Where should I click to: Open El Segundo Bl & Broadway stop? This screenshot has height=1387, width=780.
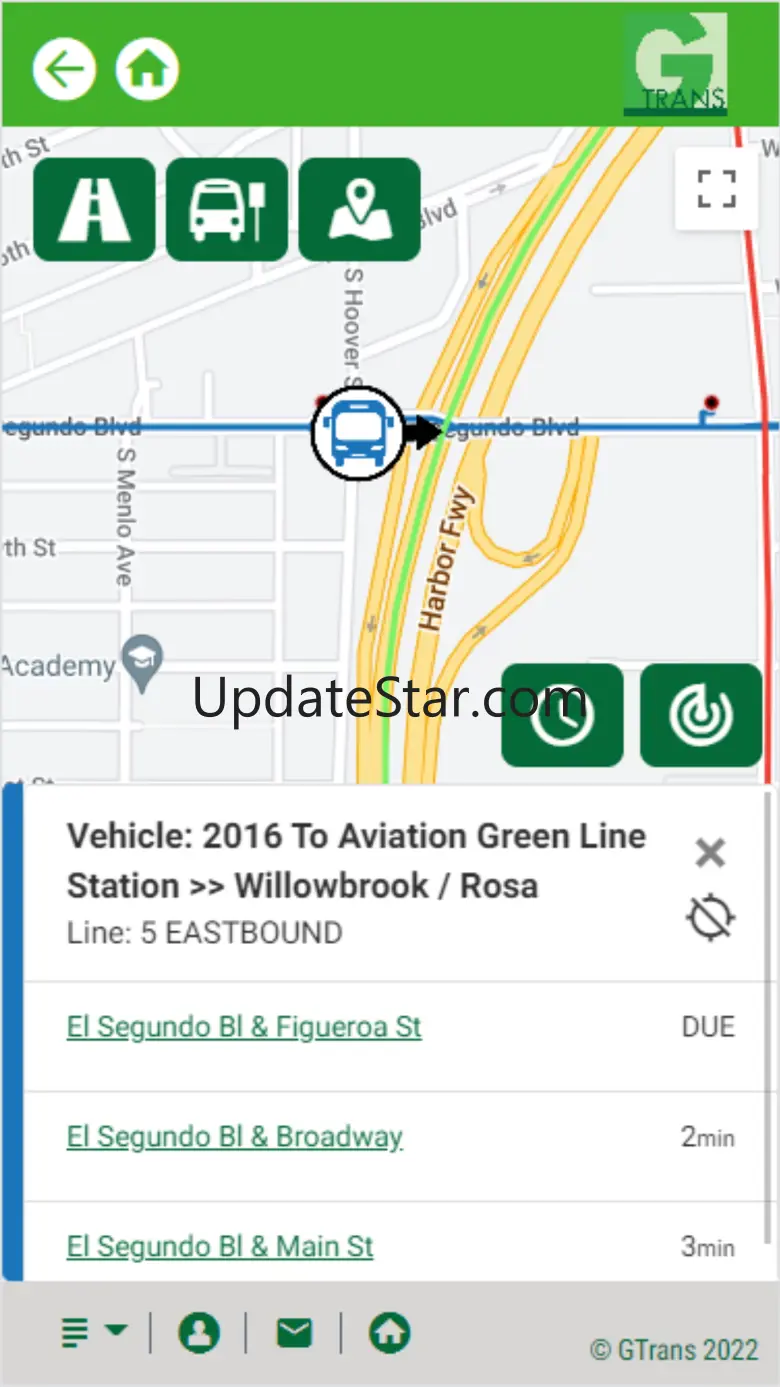click(235, 1137)
